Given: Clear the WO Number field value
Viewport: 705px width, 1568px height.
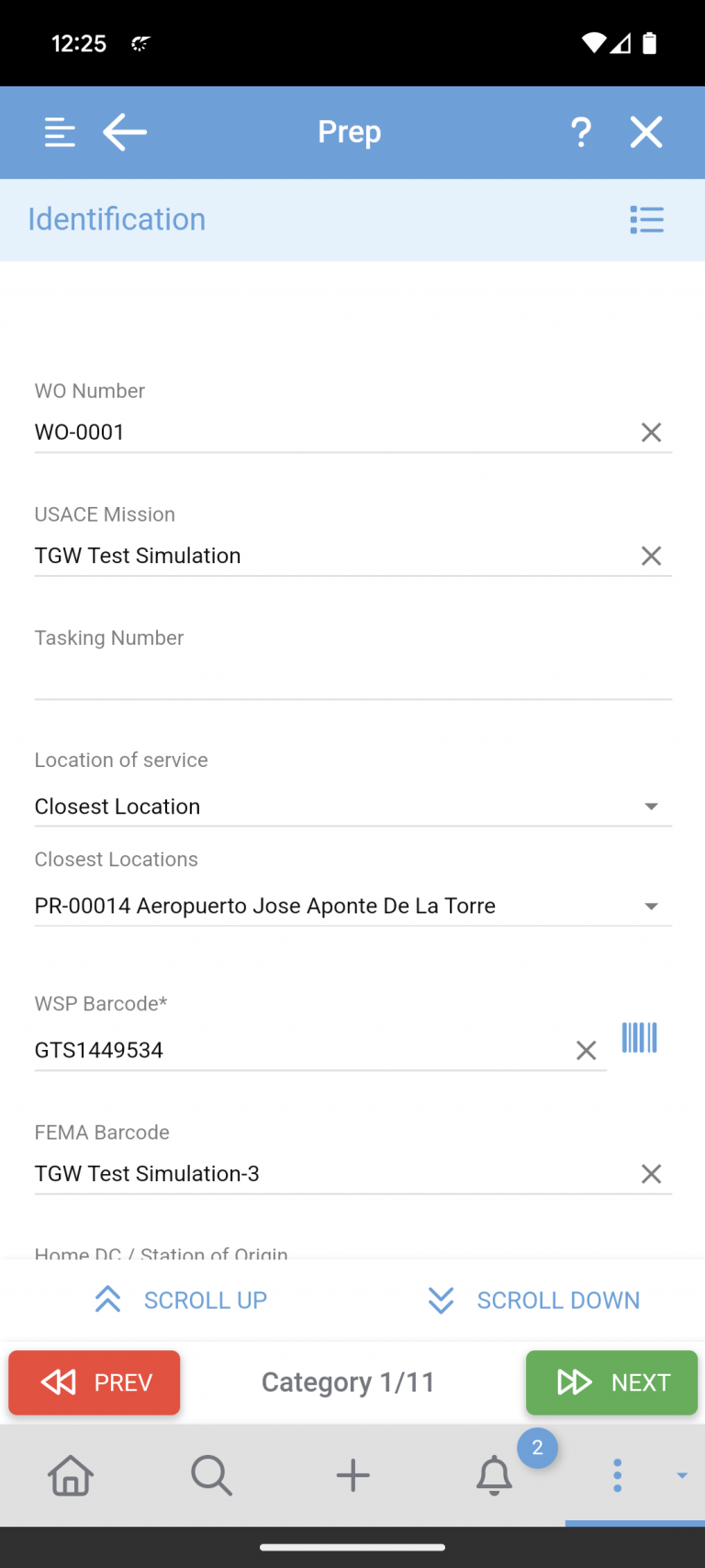Looking at the screenshot, I should pyautogui.click(x=652, y=432).
